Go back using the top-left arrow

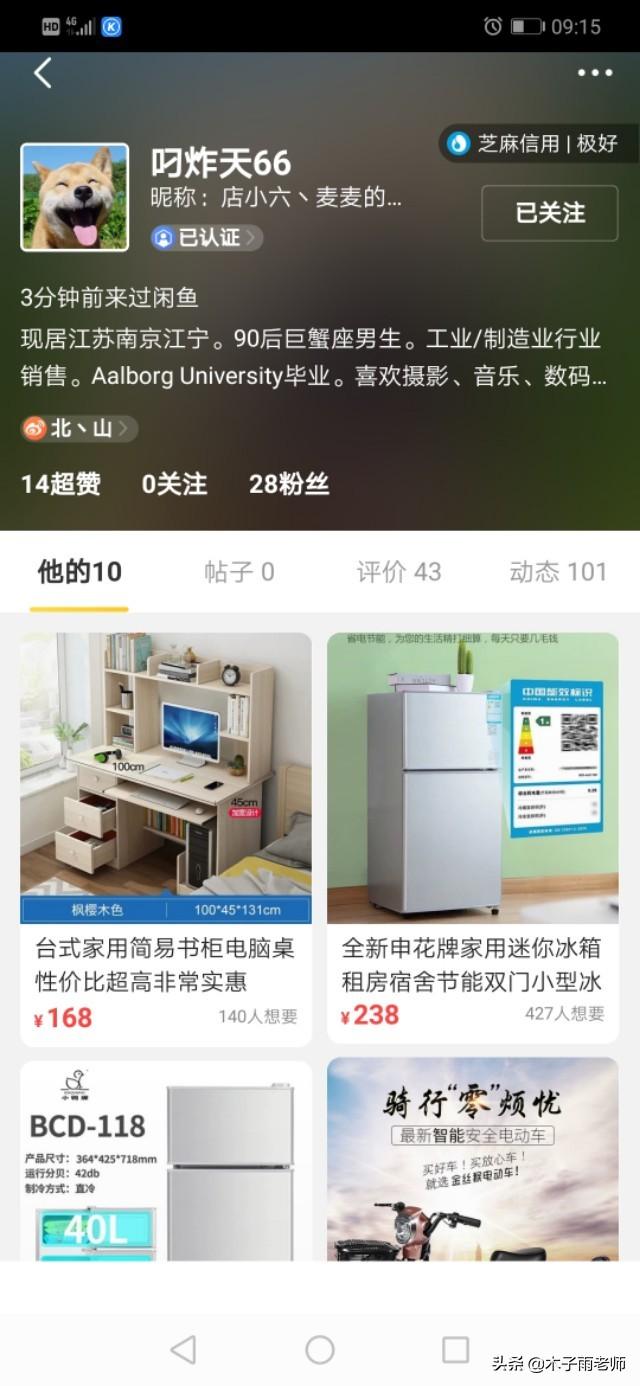point(42,73)
